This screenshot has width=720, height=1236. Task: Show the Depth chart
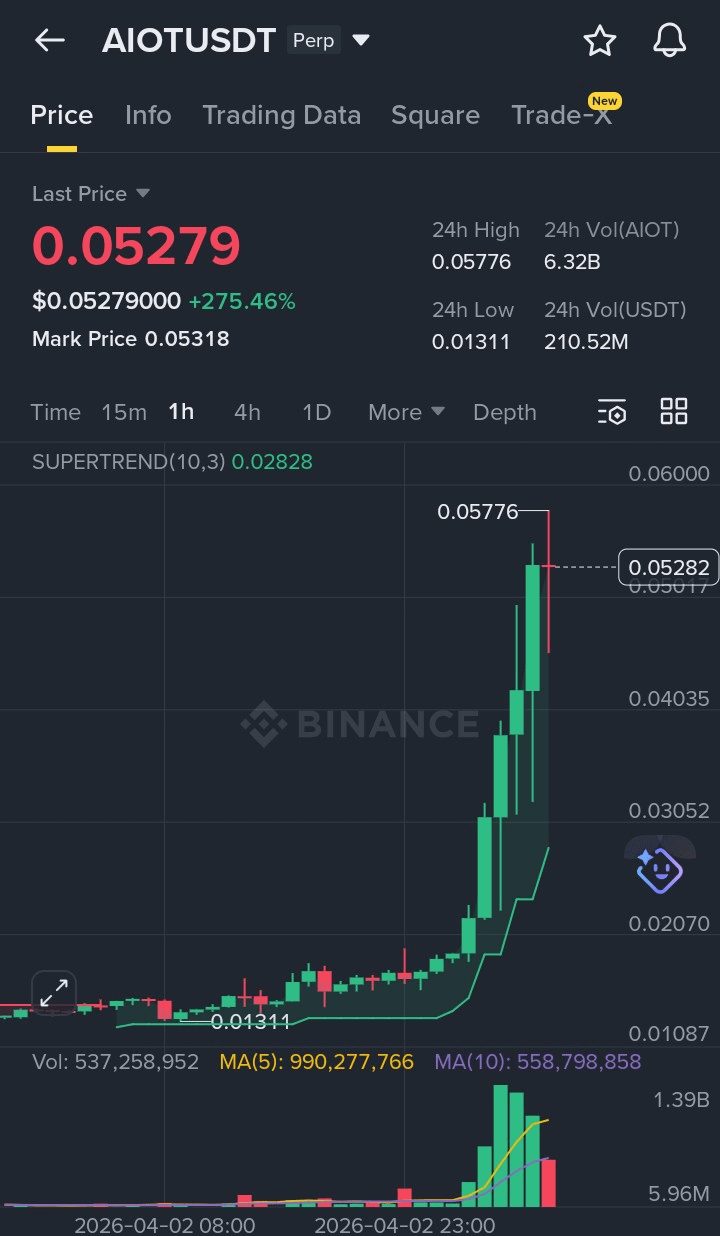(x=504, y=412)
